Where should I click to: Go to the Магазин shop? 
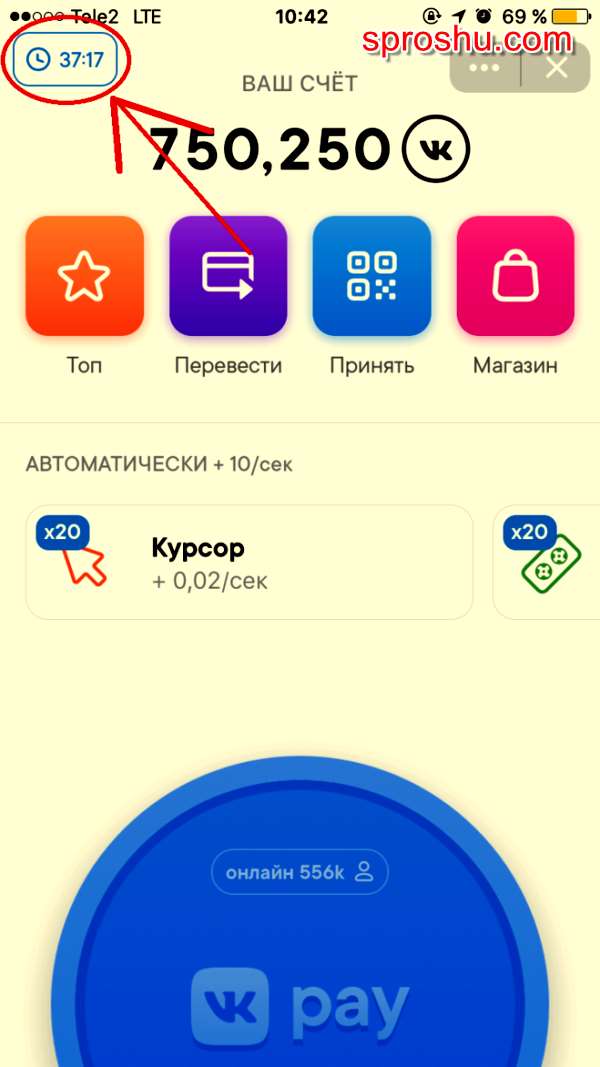pos(515,276)
